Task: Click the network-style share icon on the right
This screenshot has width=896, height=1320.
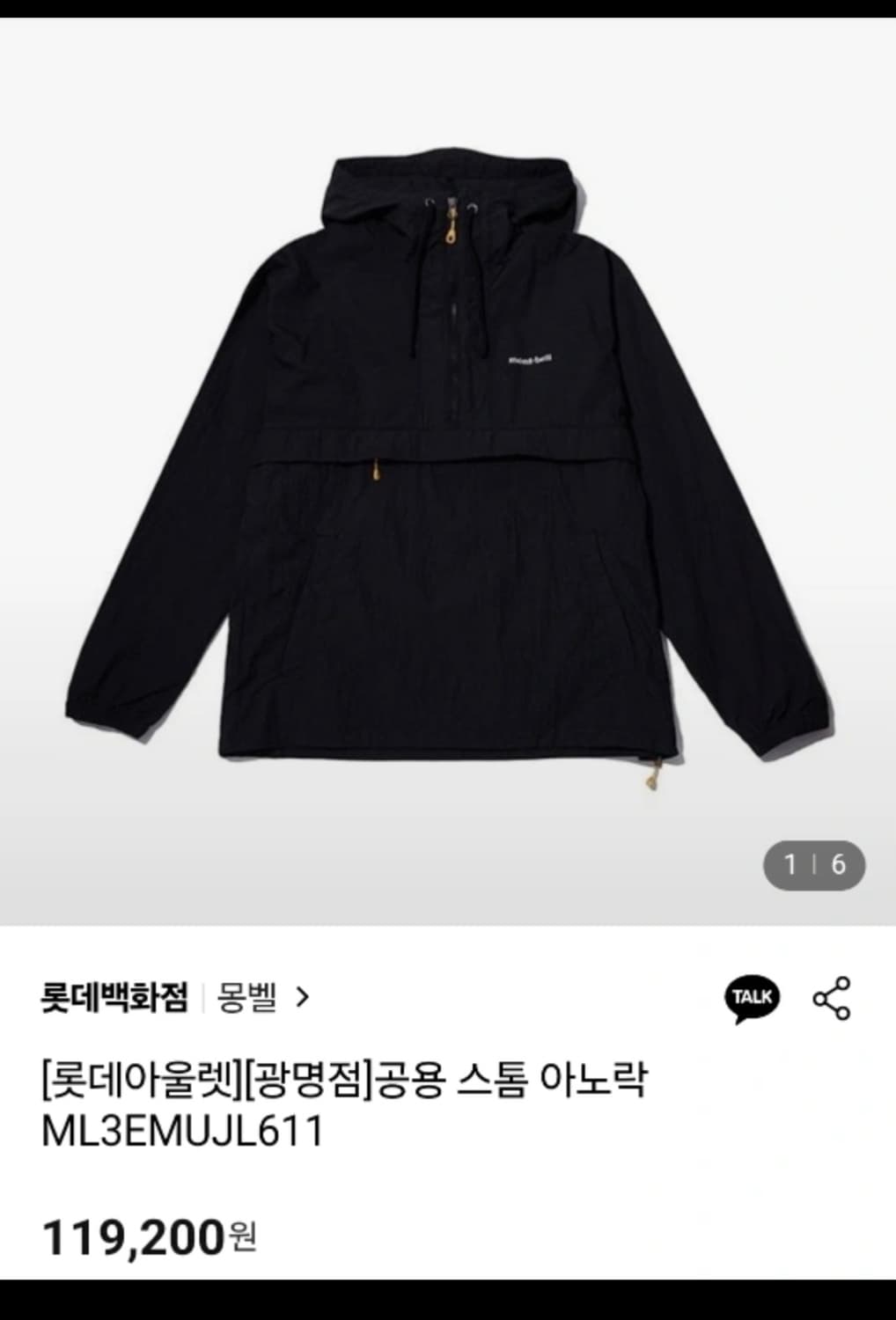Action: (828, 999)
